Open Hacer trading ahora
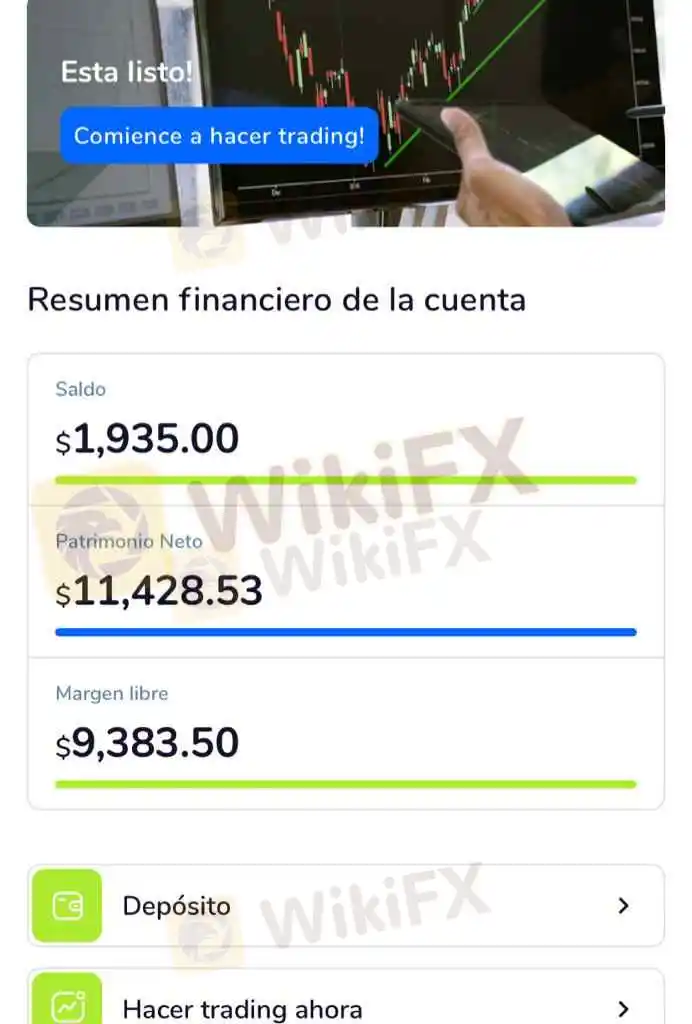 (346, 997)
